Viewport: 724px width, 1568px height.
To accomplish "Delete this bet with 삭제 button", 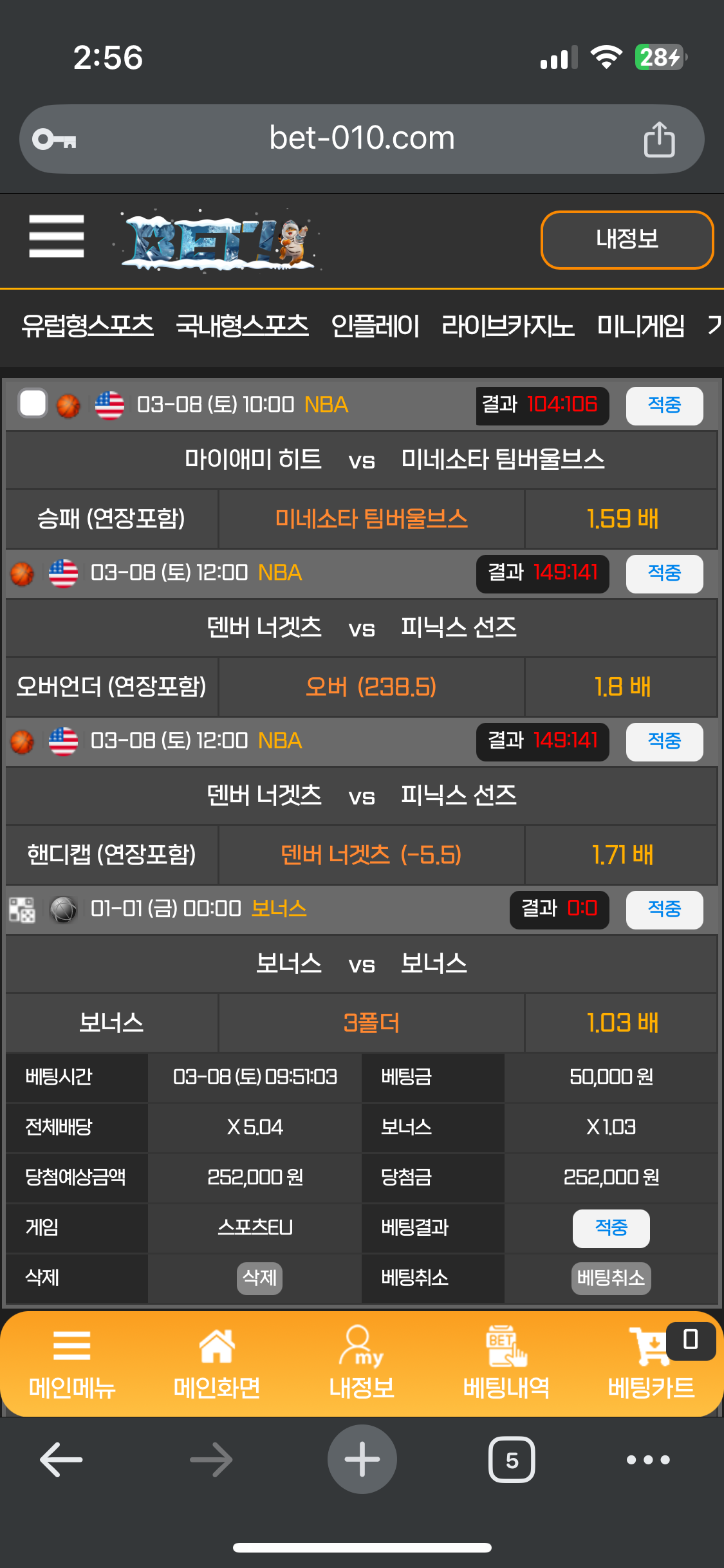I will [x=259, y=1278].
